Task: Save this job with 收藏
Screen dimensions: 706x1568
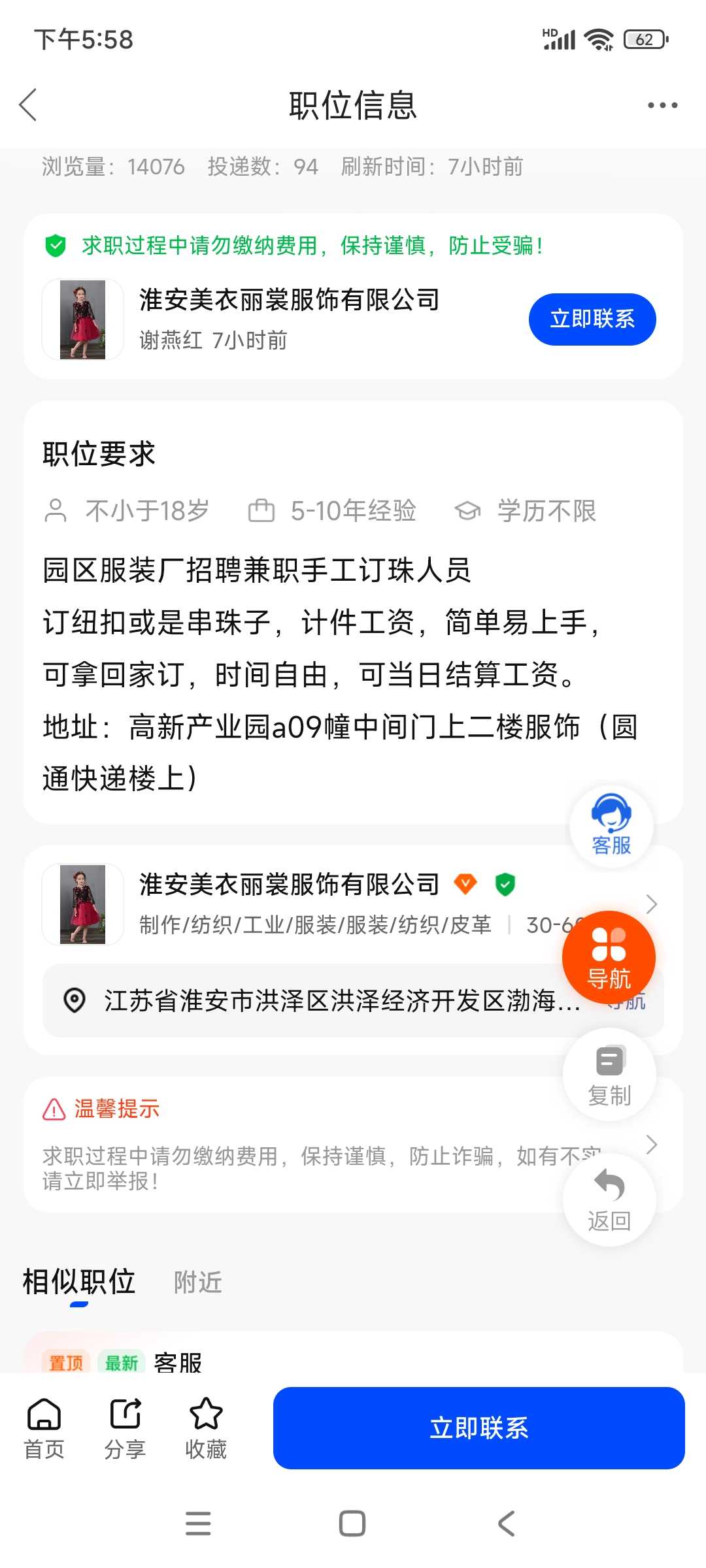Action: tap(206, 1429)
